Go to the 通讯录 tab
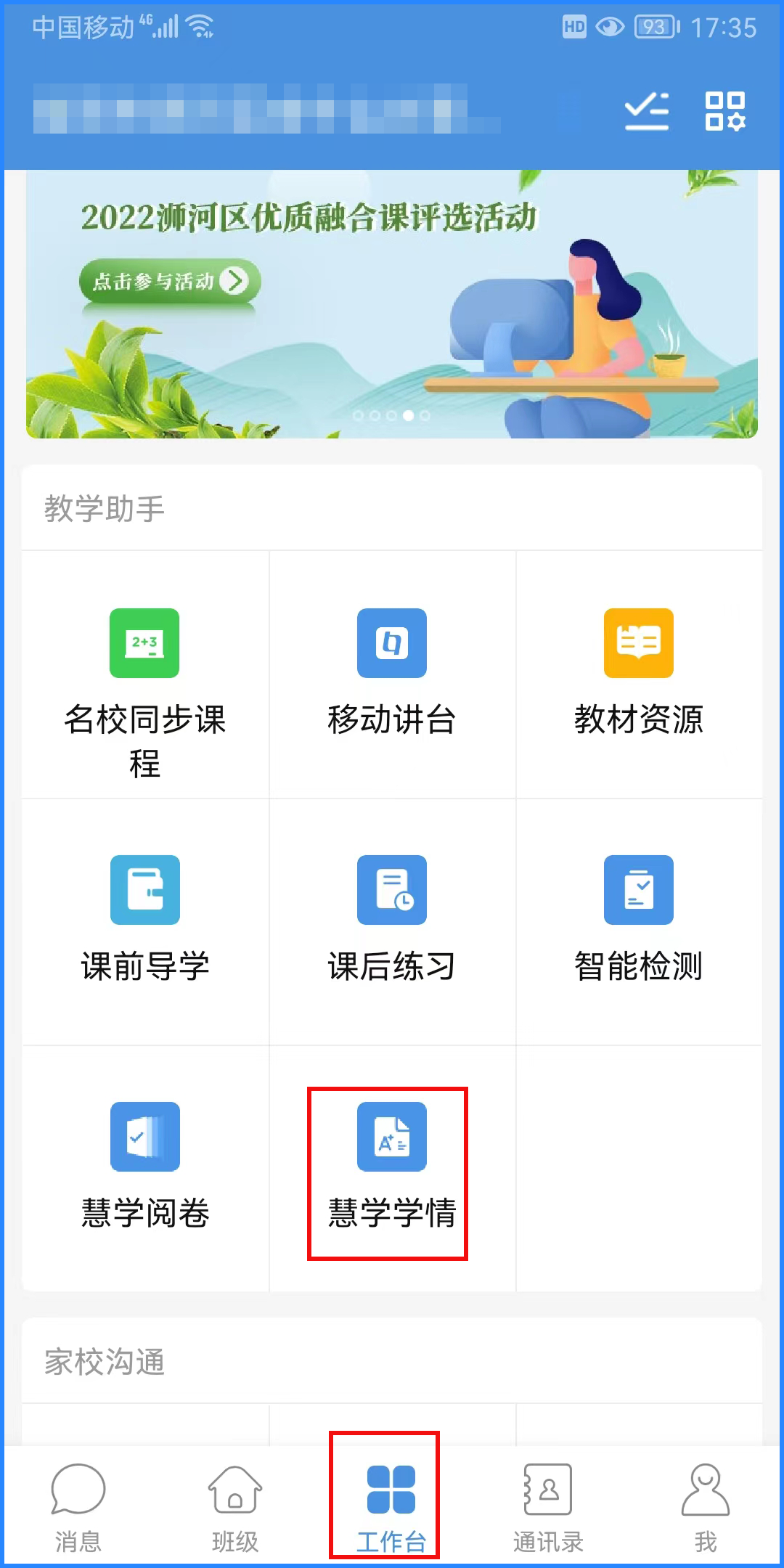Viewport: 784px width, 1568px height. point(548,1507)
